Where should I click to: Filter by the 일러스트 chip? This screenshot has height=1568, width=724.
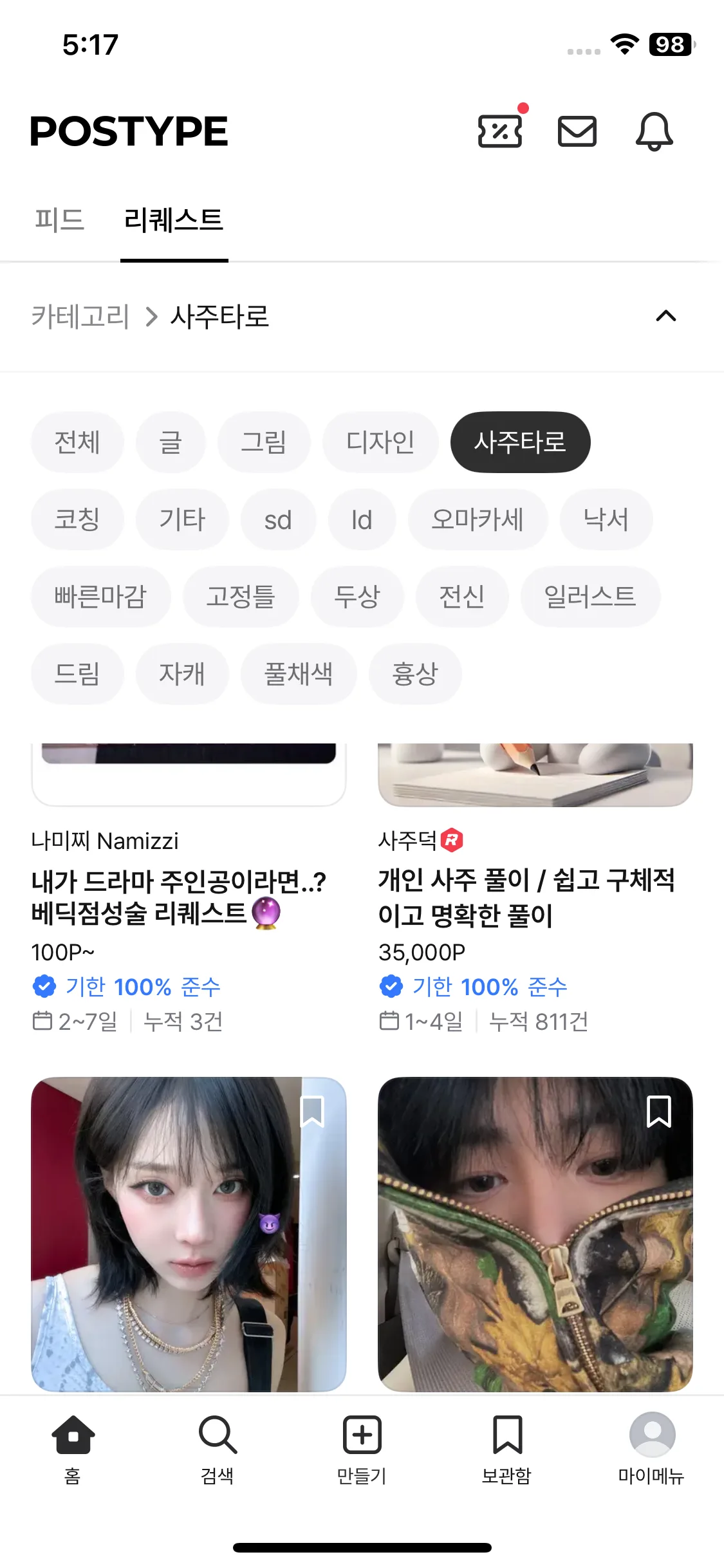[589, 597]
